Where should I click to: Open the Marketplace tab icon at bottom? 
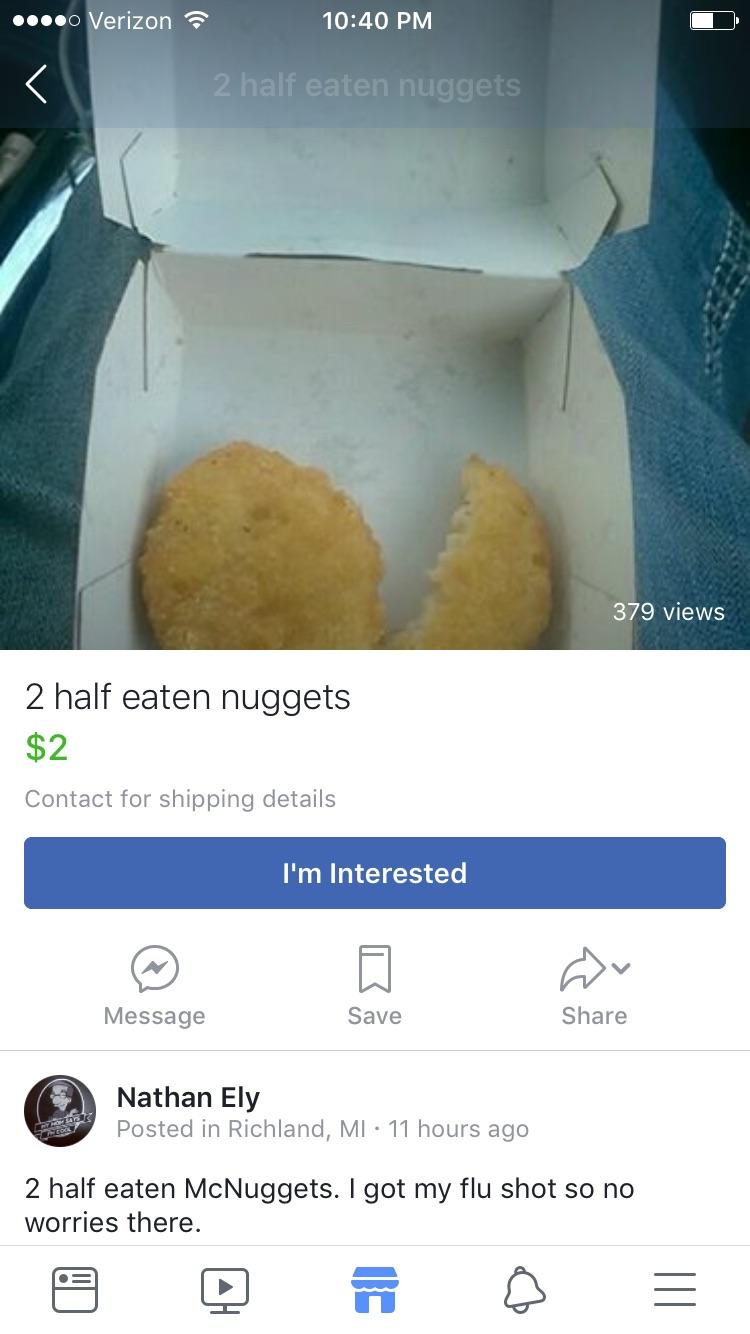(374, 1289)
